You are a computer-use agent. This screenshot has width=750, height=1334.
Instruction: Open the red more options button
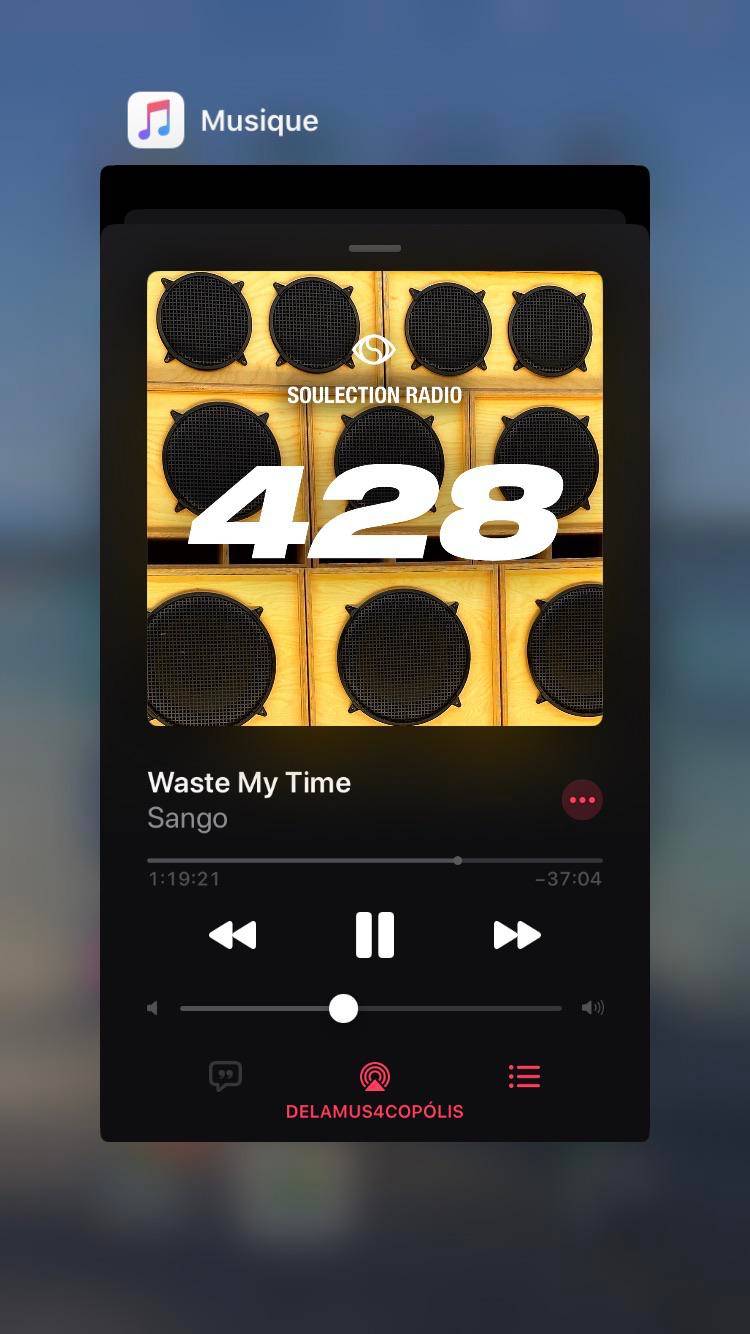pyautogui.click(x=582, y=800)
